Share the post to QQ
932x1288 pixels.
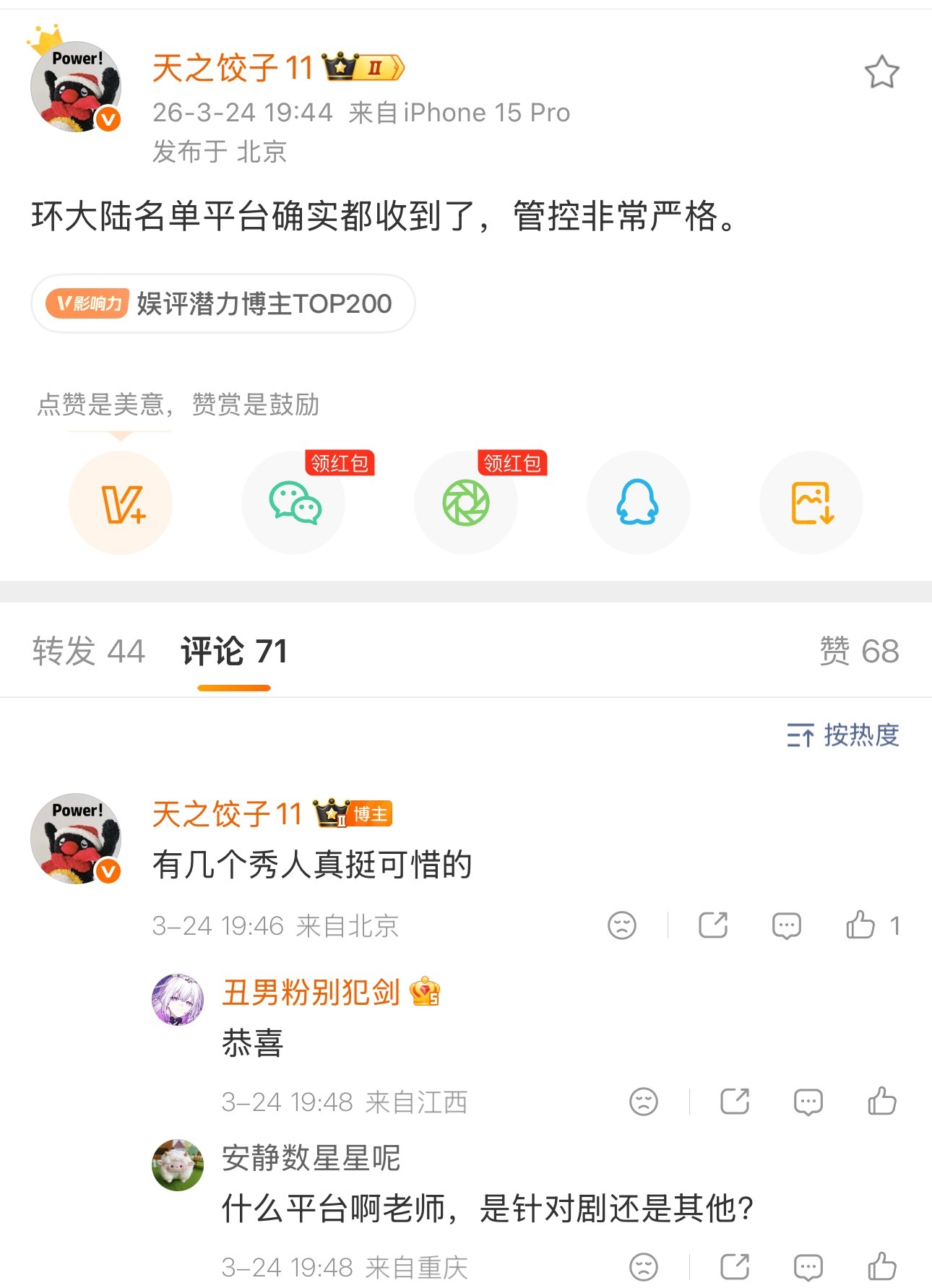click(x=638, y=503)
